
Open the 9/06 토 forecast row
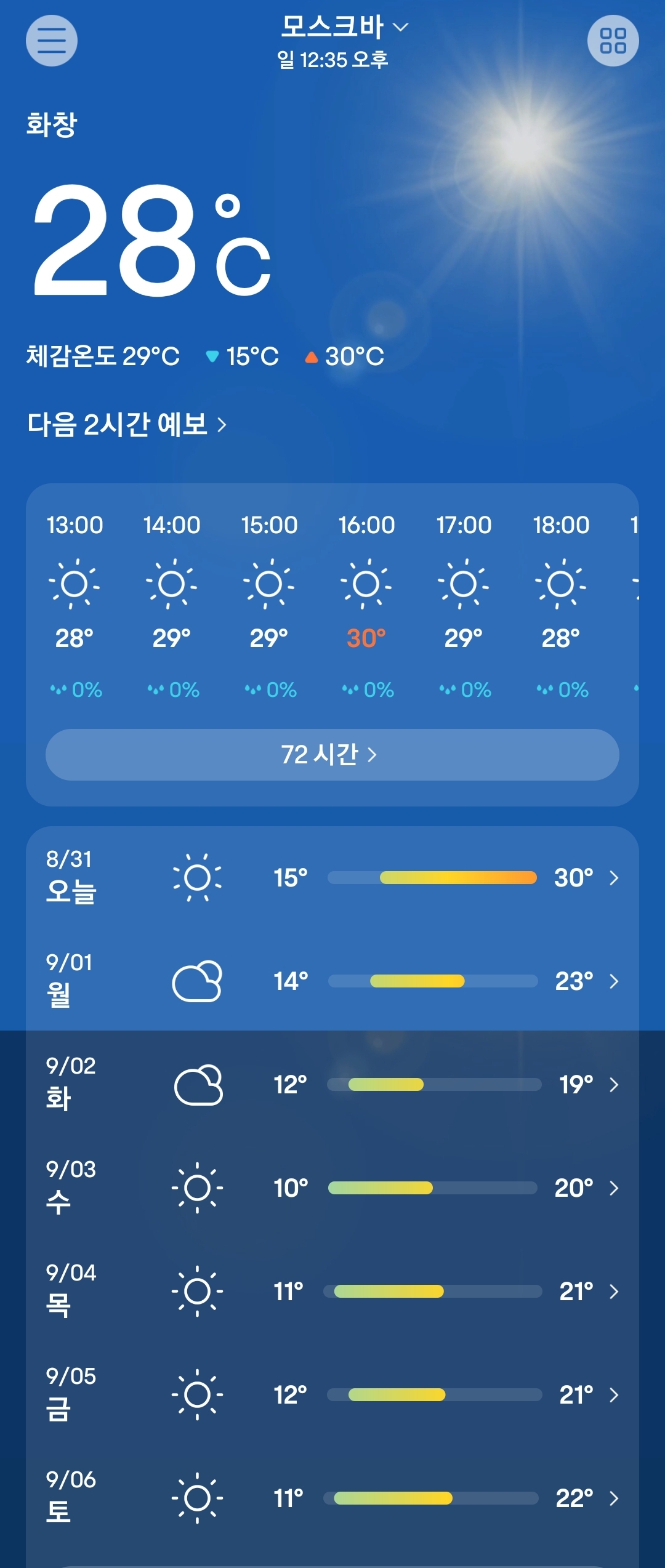332,1498
